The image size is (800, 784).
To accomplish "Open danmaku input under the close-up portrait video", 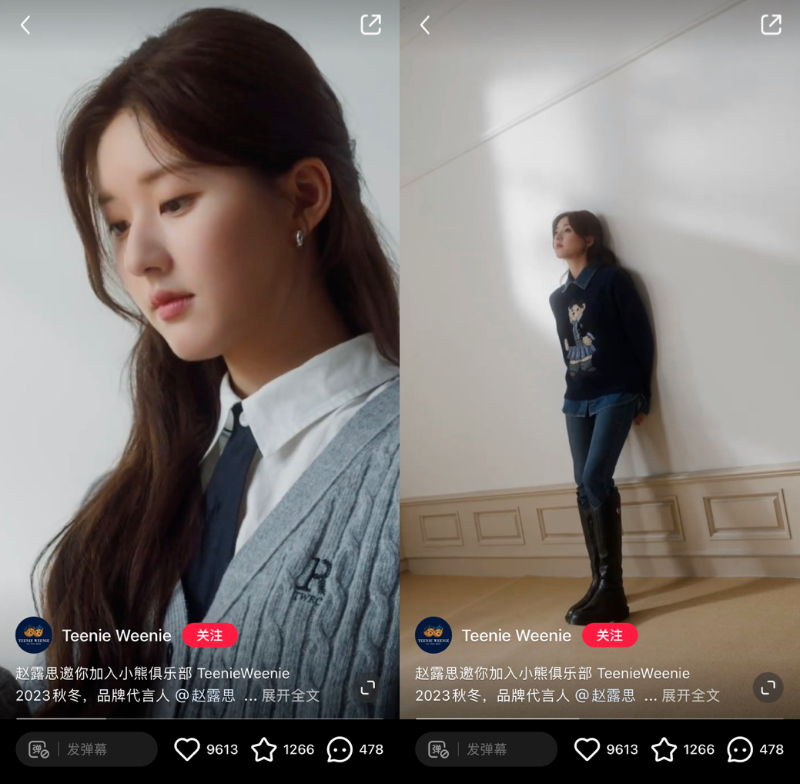I will [87, 749].
